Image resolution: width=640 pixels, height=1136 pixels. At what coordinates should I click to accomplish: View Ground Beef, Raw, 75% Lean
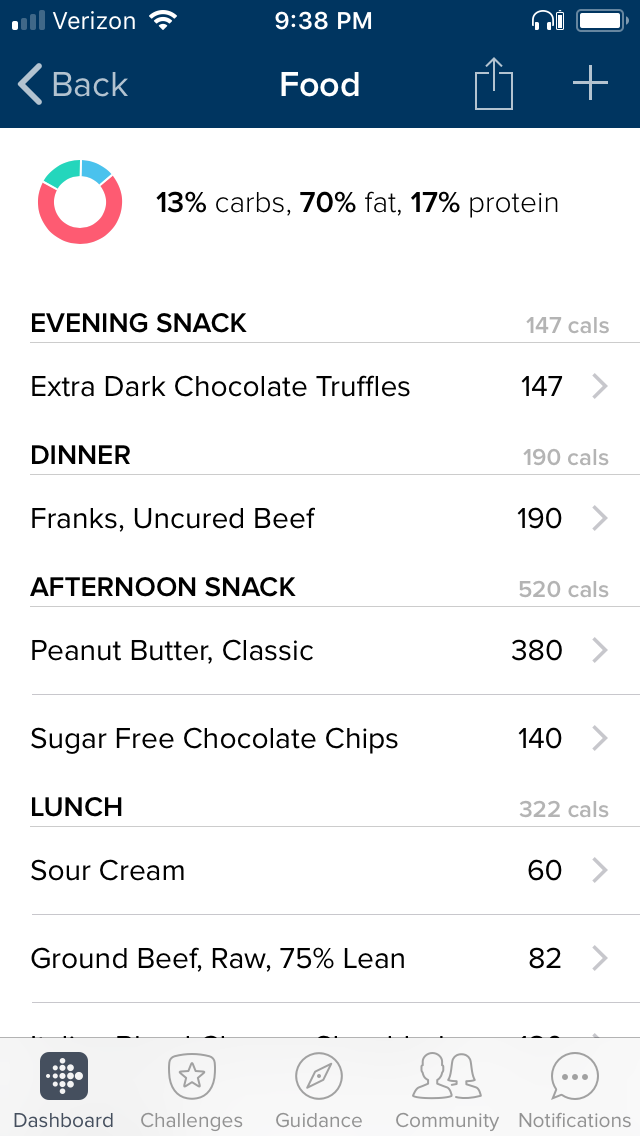coord(320,959)
